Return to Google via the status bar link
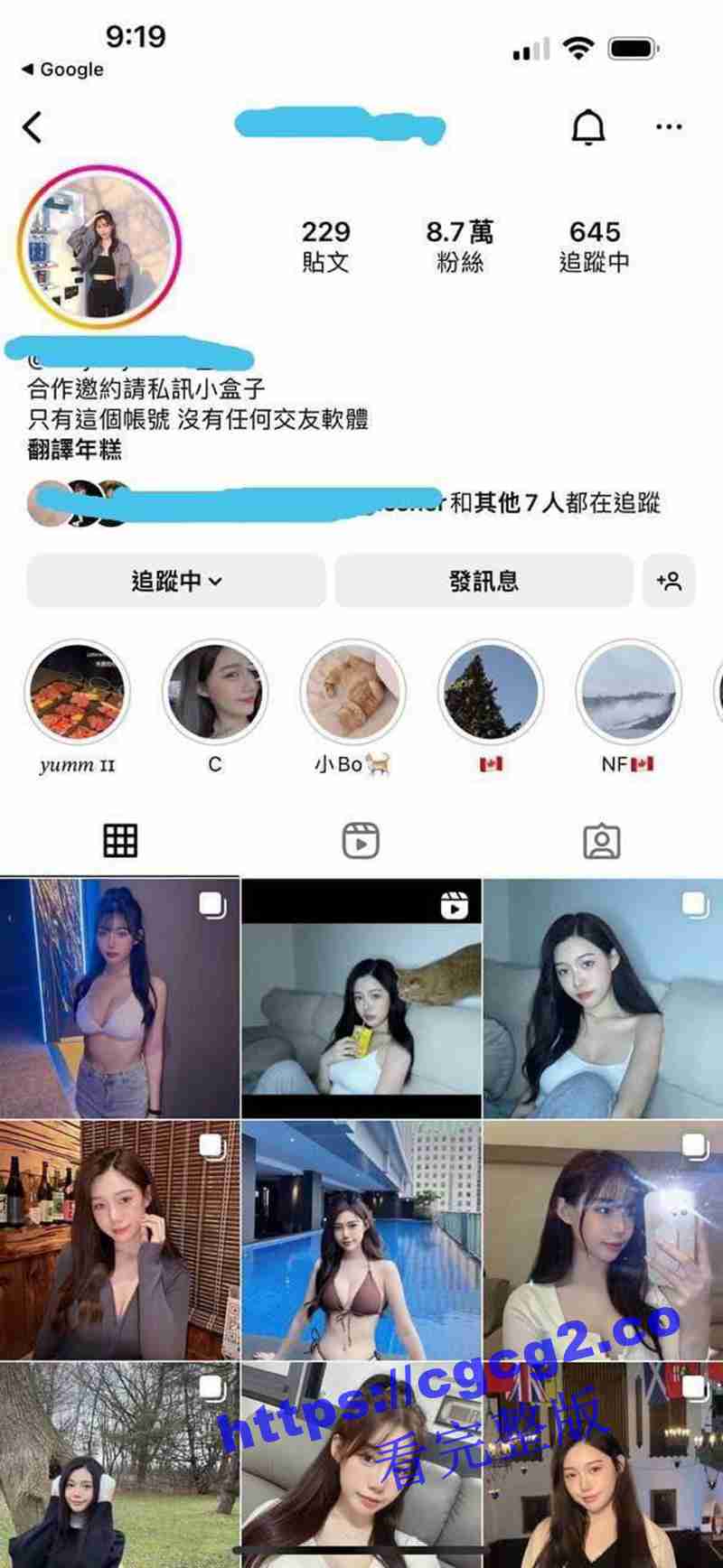The image size is (723, 1568). point(63,70)
